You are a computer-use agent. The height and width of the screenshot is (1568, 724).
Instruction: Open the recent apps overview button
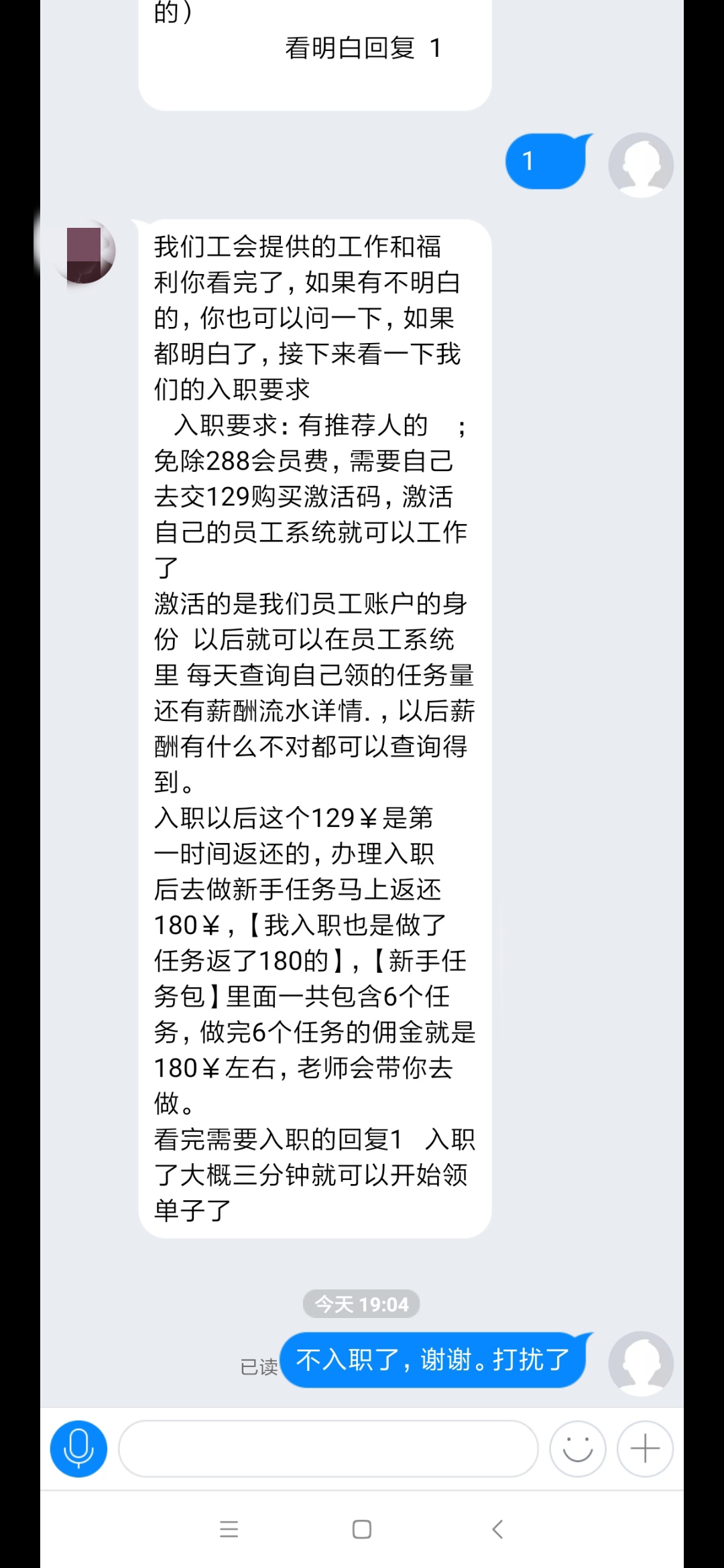pos(229,1530)
